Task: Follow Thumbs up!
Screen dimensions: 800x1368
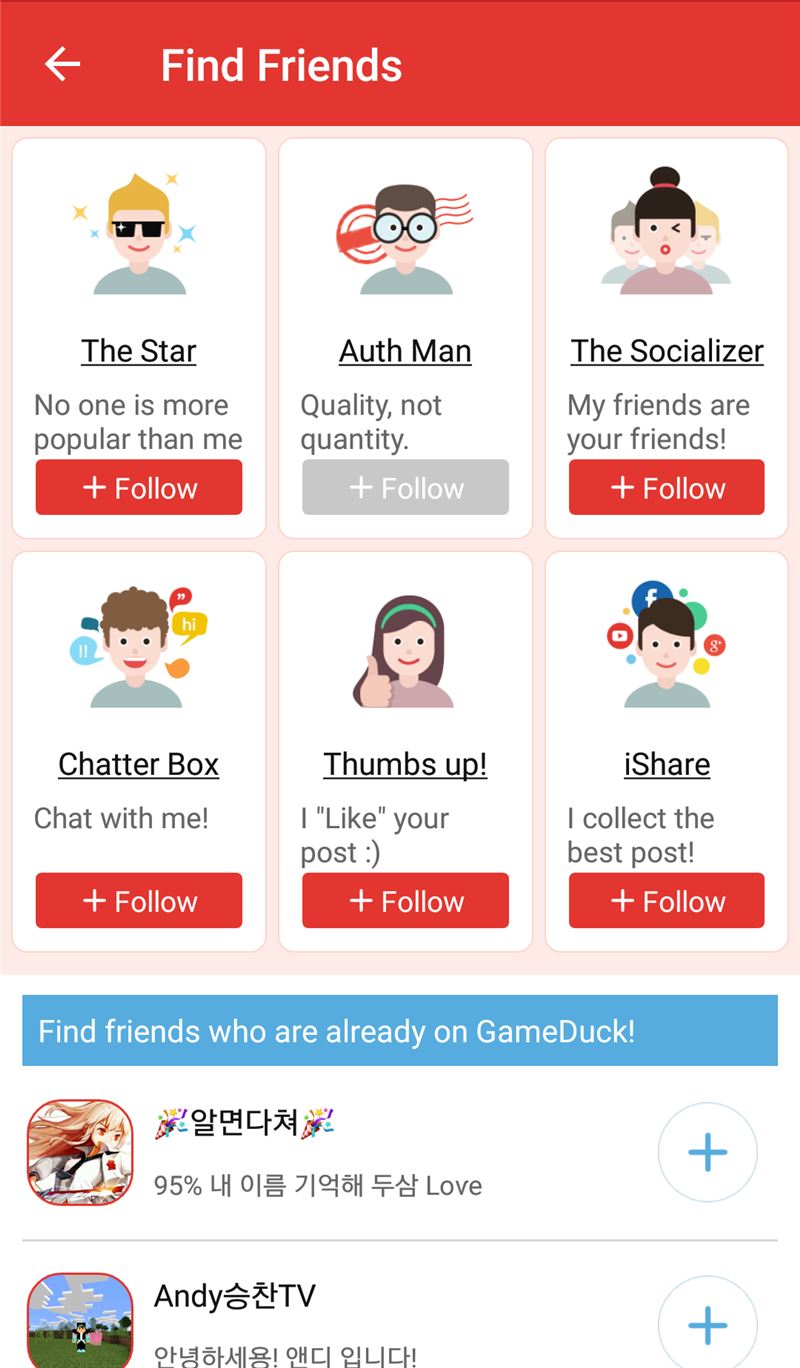Action: [405, 900]
